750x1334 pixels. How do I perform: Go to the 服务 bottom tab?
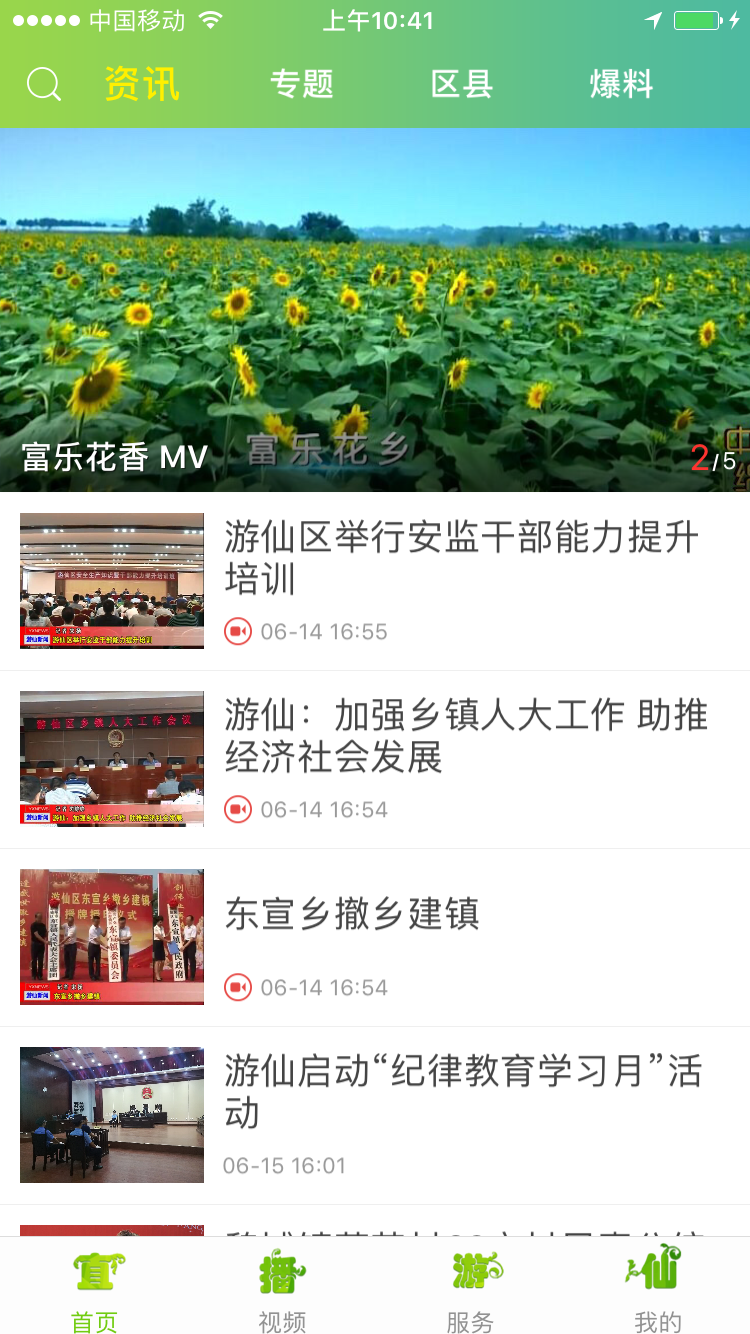(x=470, y=1288)
